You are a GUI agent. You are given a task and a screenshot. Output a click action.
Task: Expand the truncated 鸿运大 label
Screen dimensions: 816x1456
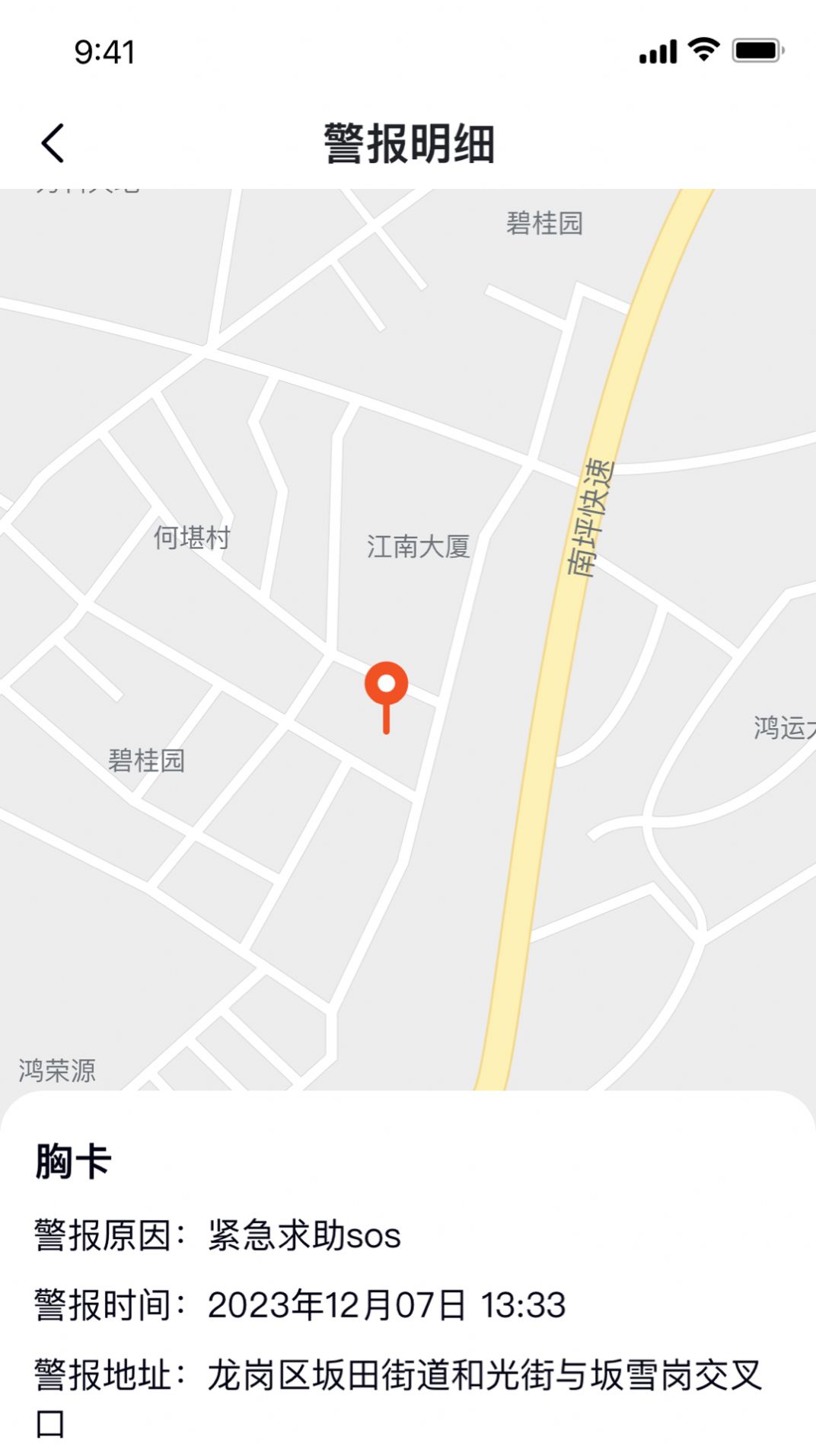pyautogui.click(x=784, y=727)
